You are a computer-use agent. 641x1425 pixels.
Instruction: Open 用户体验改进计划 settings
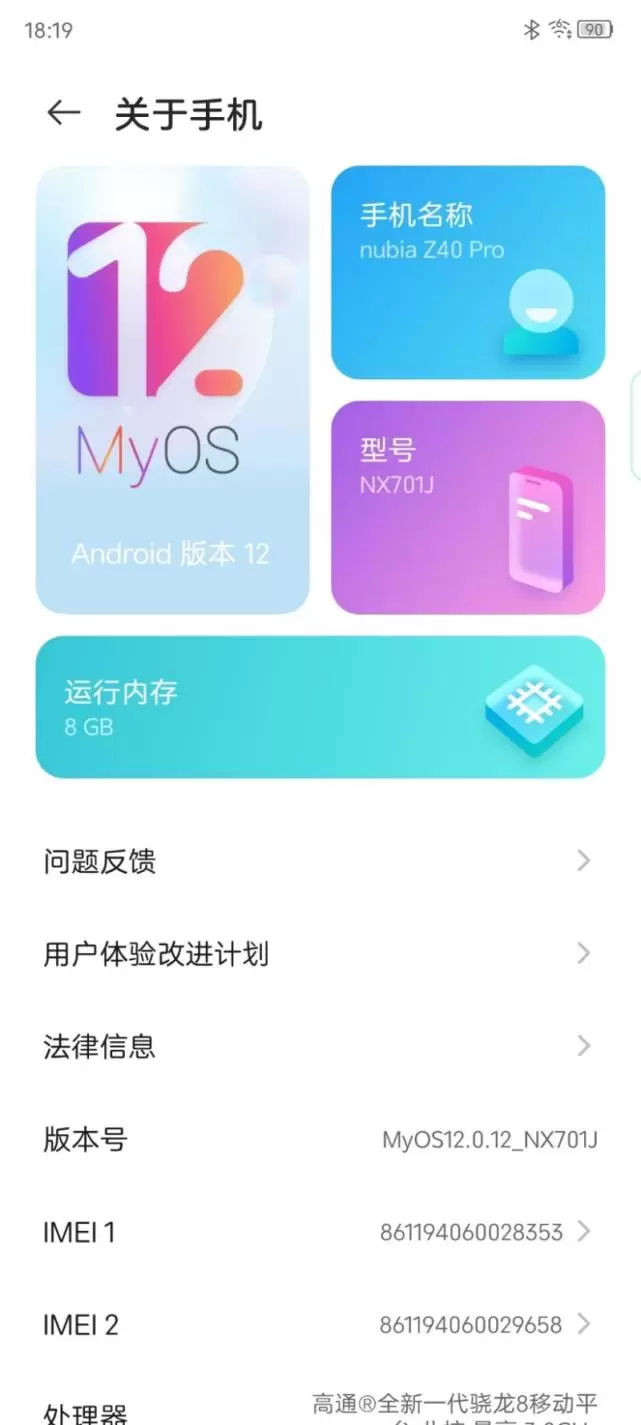coord(320,954)
